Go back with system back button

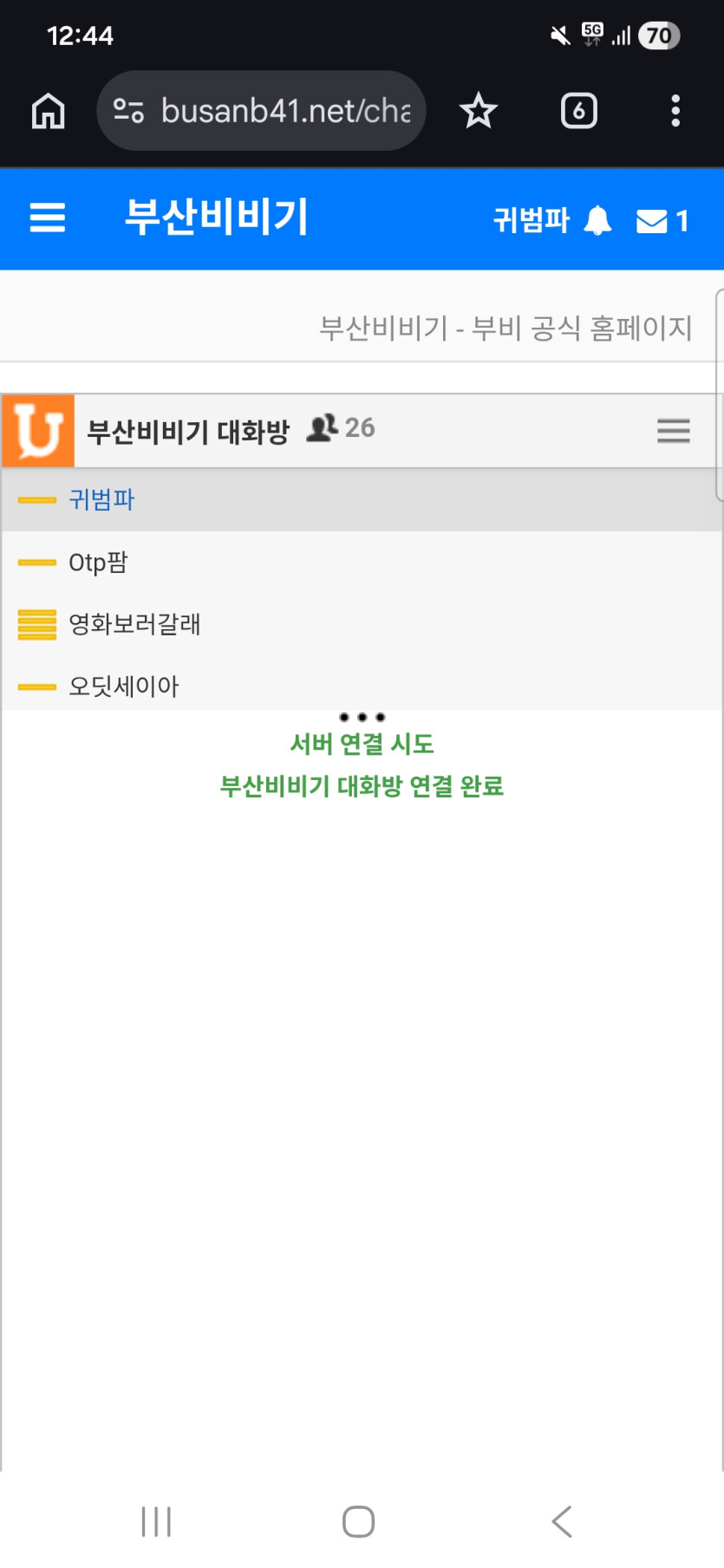coord(562,1521)
